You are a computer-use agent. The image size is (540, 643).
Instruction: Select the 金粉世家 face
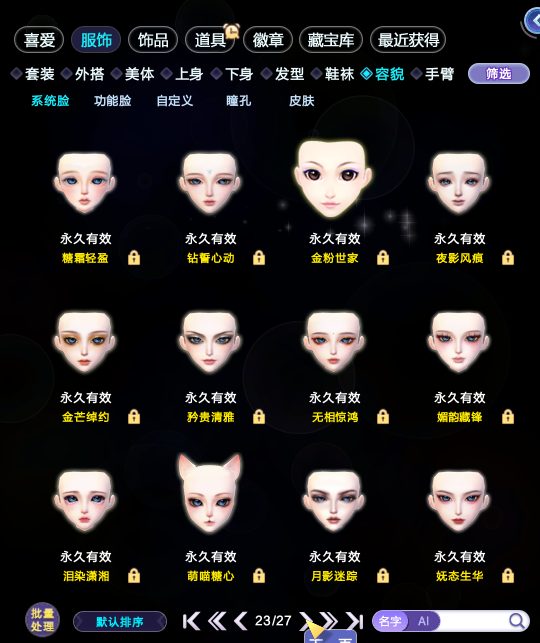pos(333,178)
